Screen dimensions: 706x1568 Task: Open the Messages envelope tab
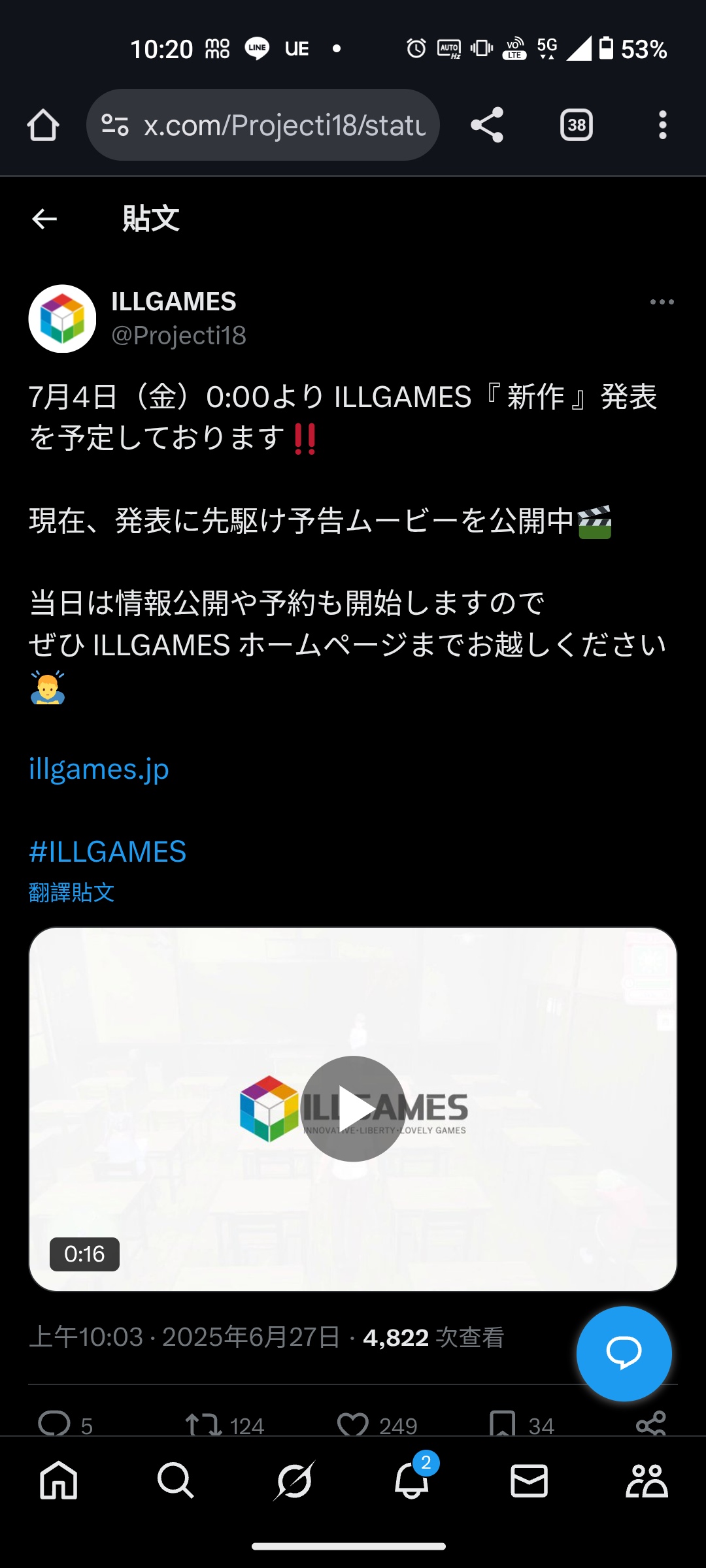529,1480
